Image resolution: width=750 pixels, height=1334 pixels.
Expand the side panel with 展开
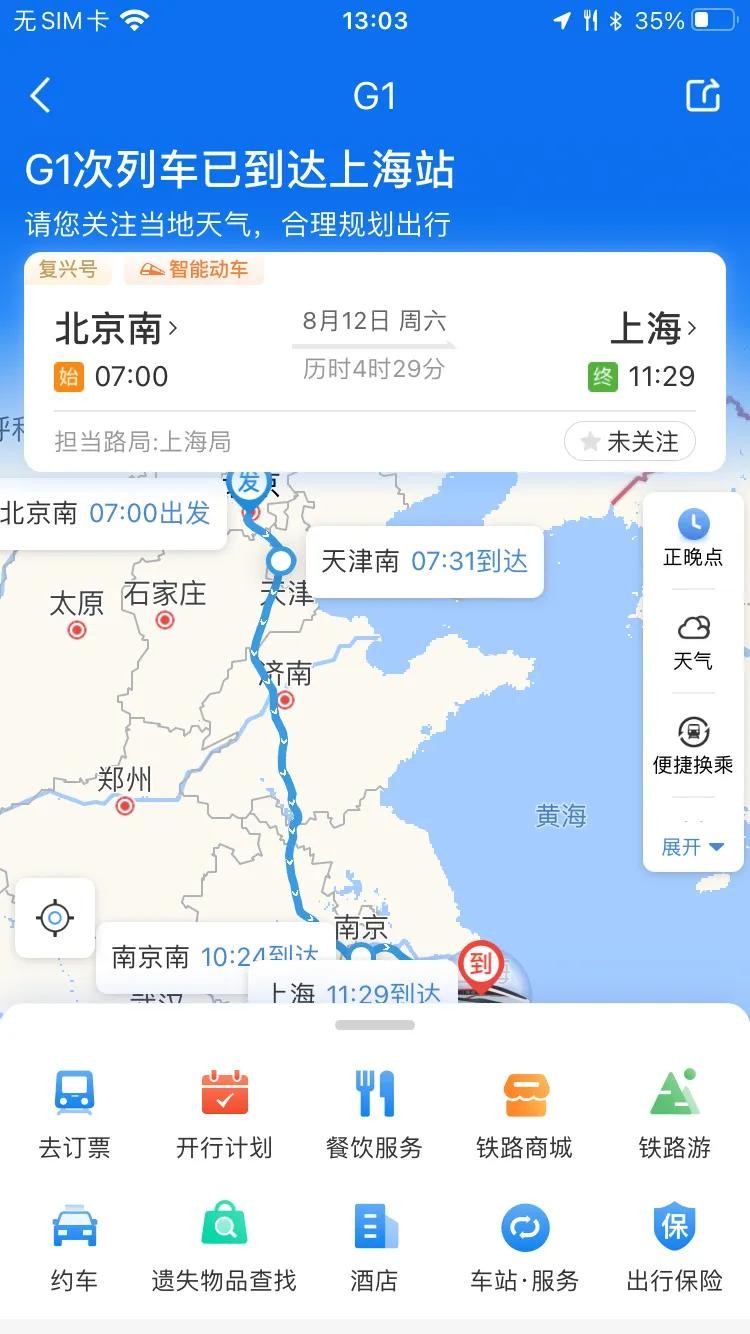click(x=693, y=847)
